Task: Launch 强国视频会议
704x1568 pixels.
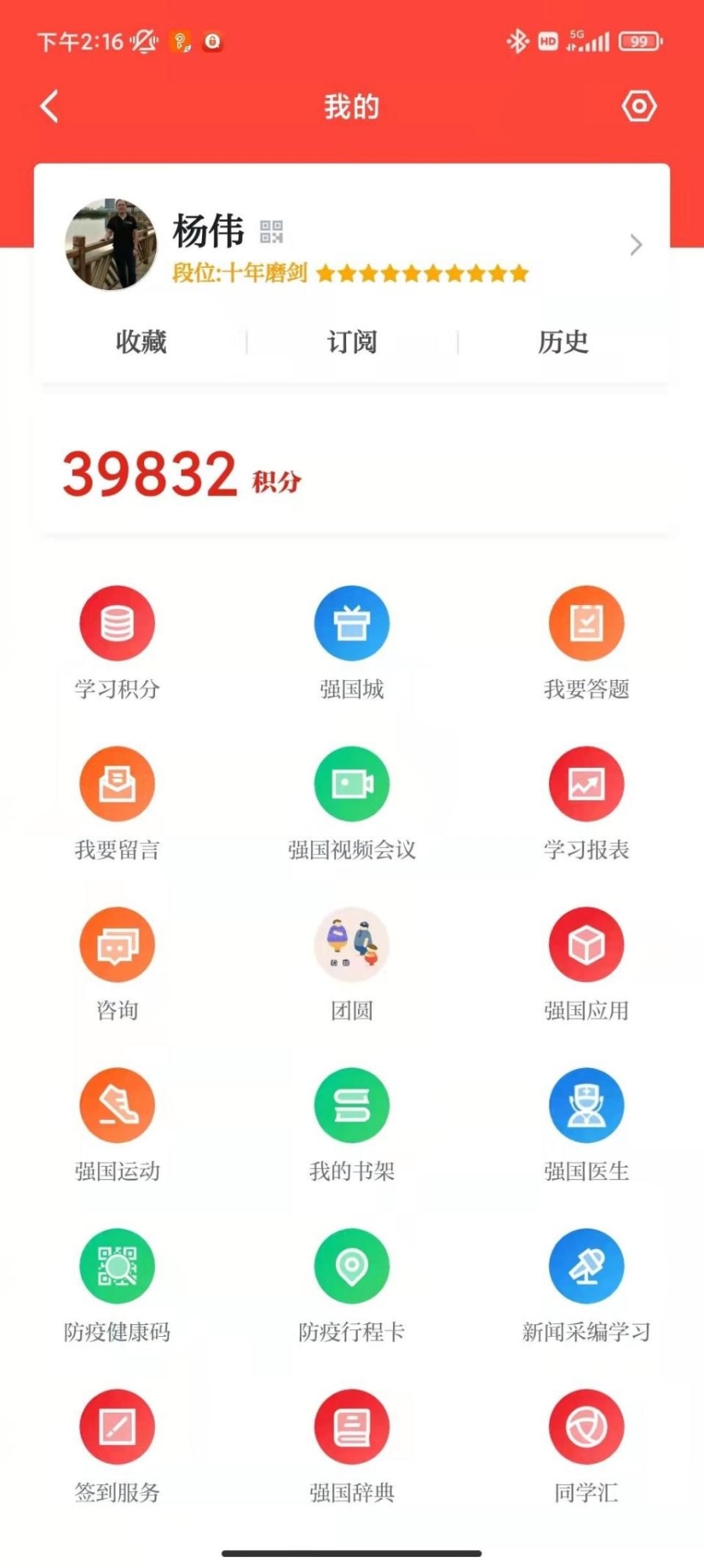Action: pyautogui.click(x=352, y=784)
